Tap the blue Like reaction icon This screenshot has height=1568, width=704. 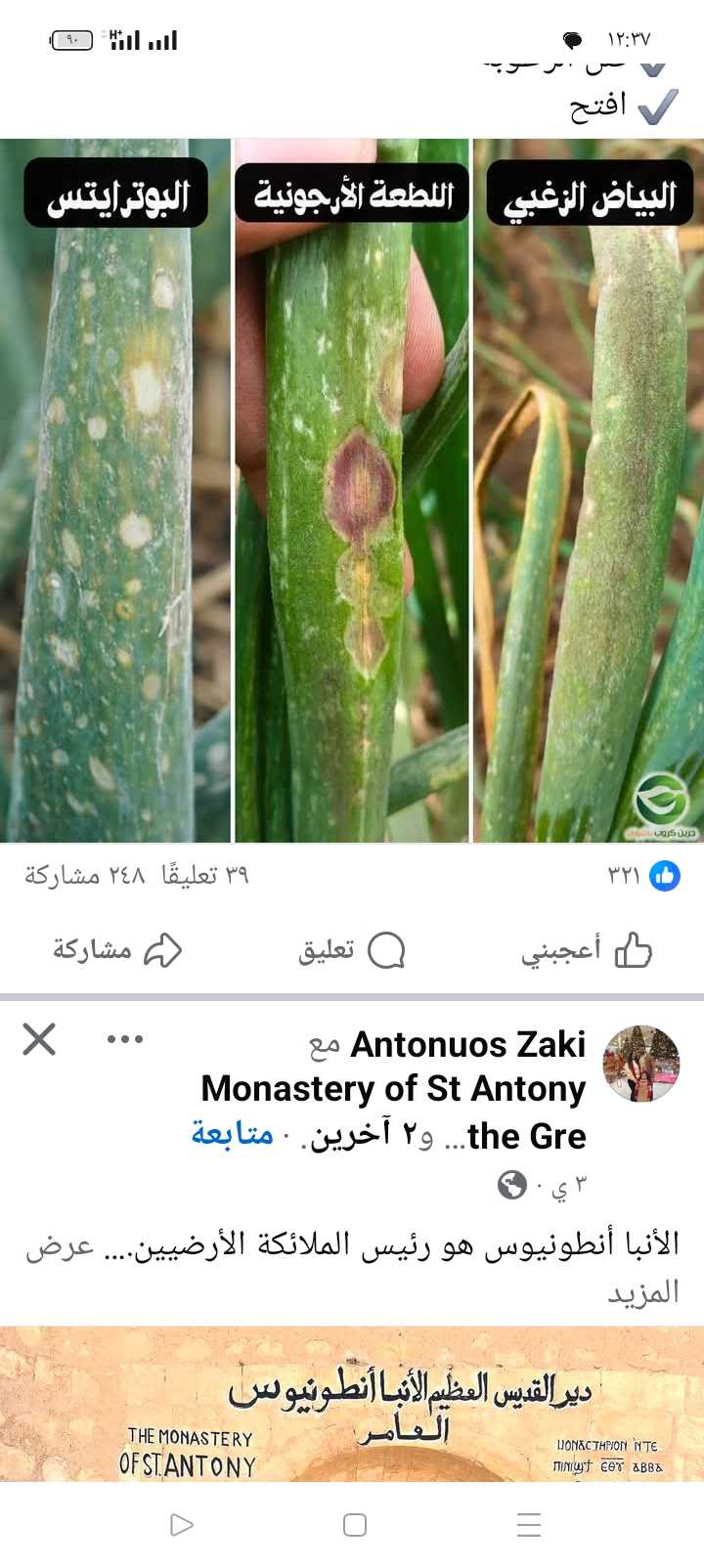coord(666,876)
